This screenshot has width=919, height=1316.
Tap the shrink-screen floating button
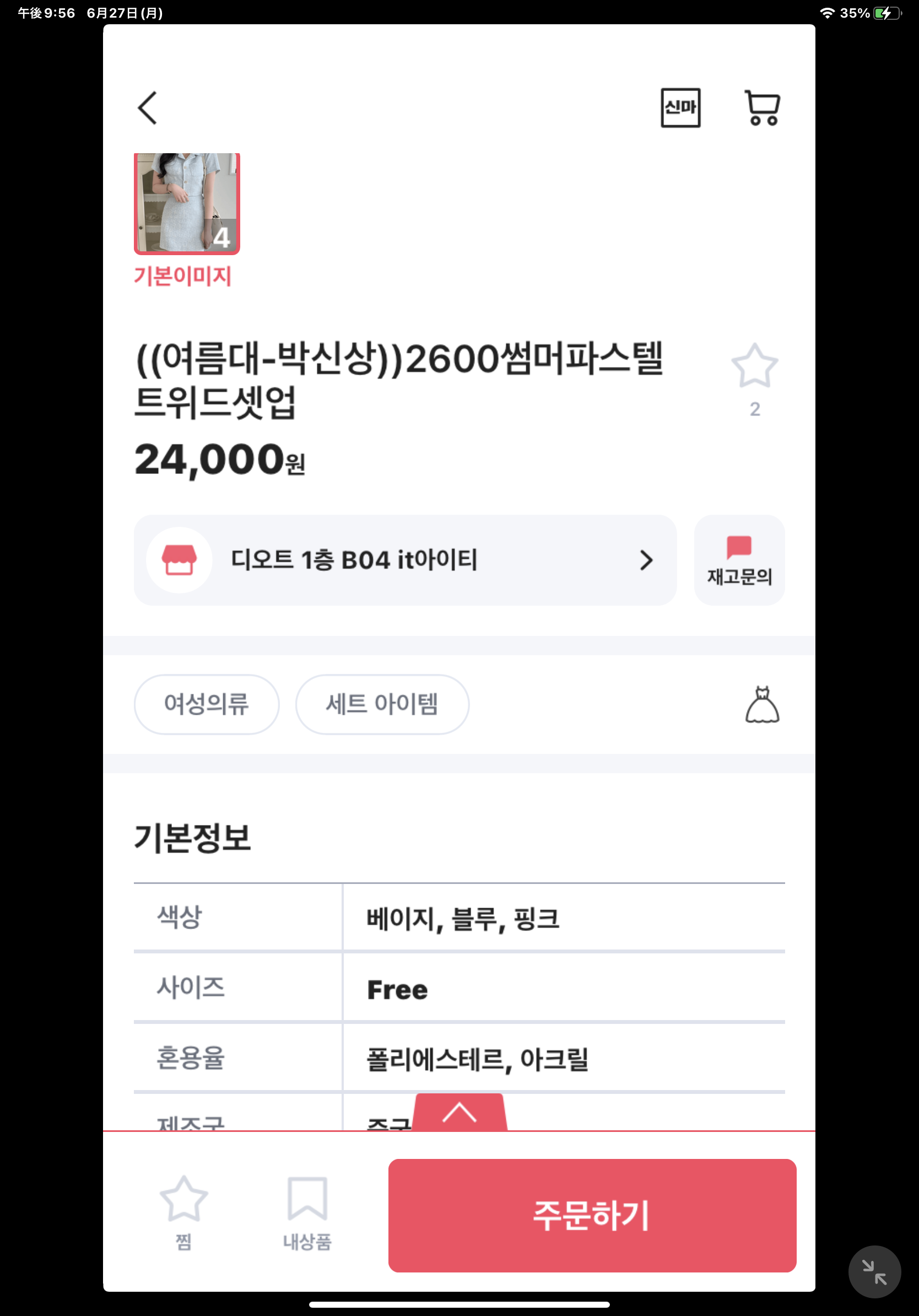874,1272
